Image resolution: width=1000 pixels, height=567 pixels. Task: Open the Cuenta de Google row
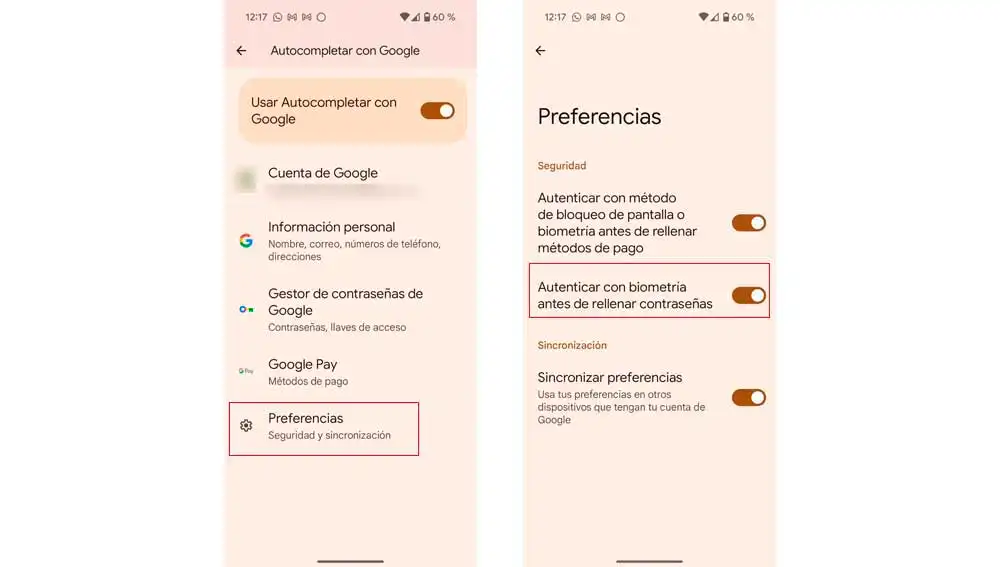pos(340,179)
